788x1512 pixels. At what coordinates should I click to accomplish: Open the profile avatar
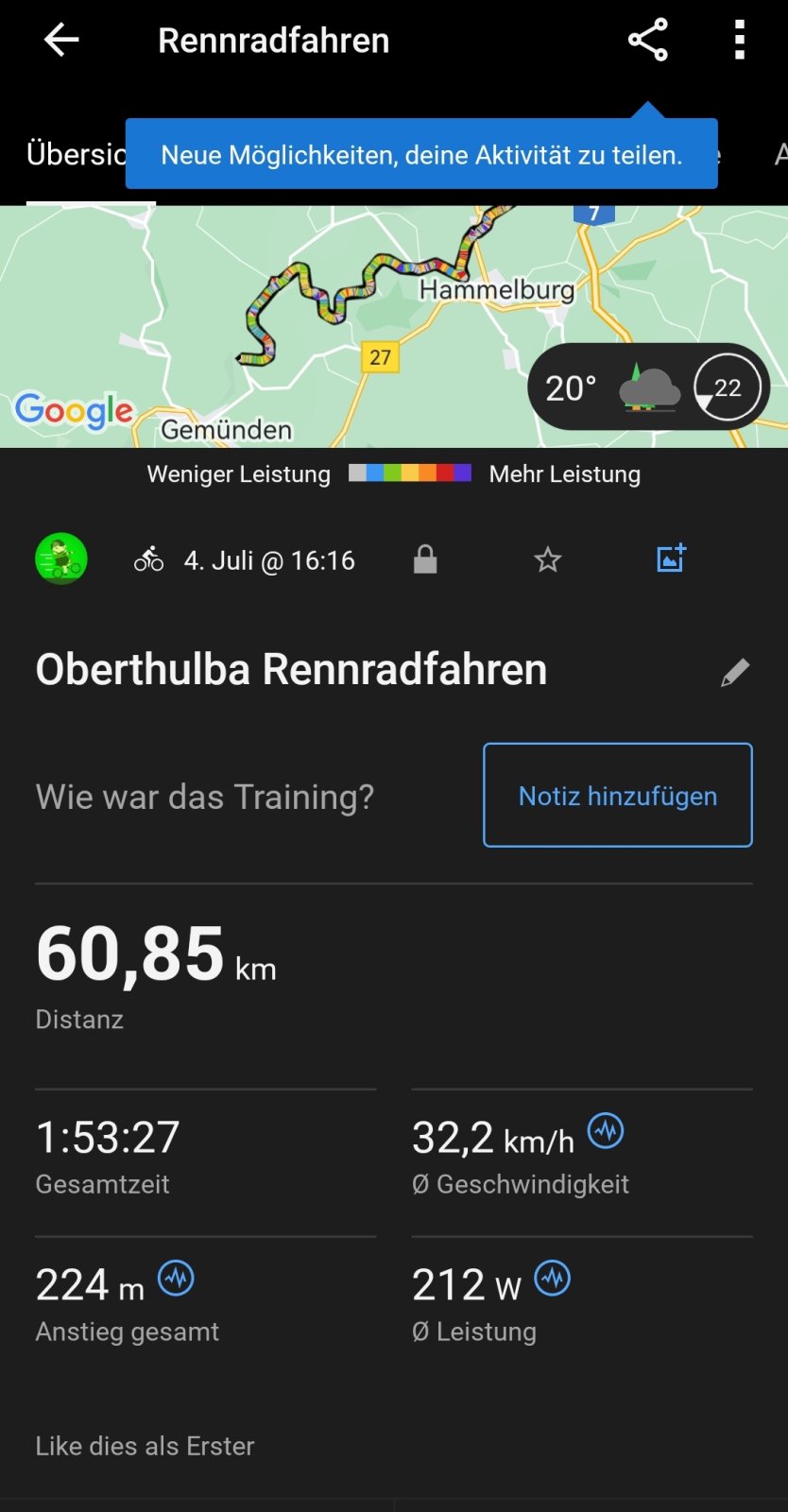point(61,559)
